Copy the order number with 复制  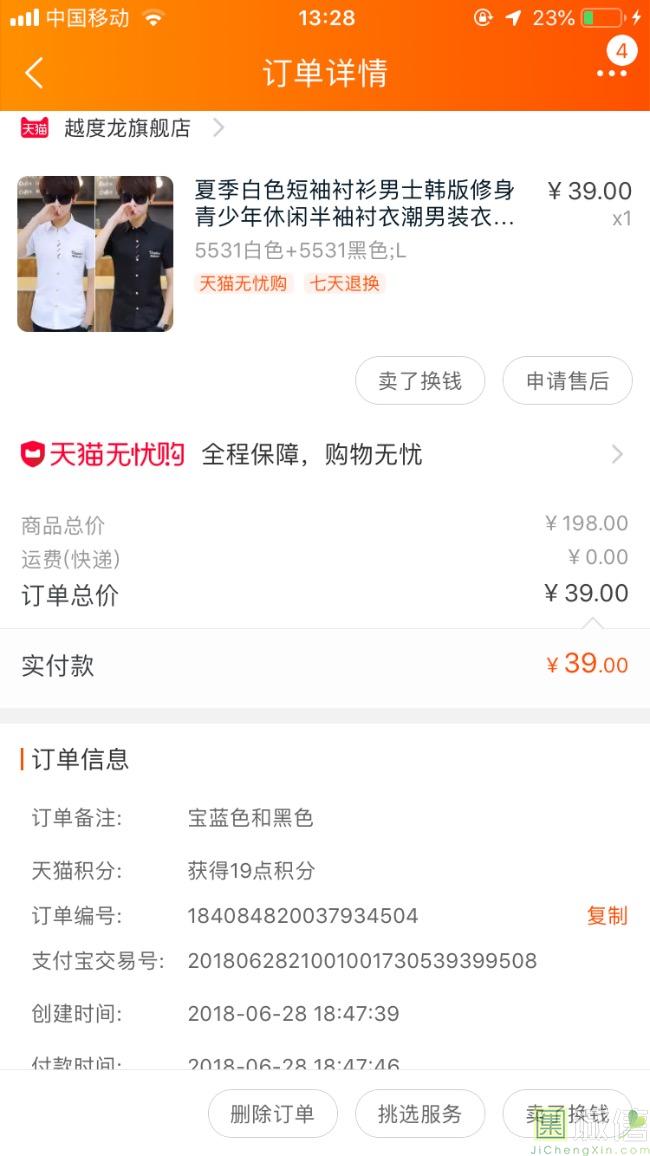pyautogui.click(x=607, y=916)
